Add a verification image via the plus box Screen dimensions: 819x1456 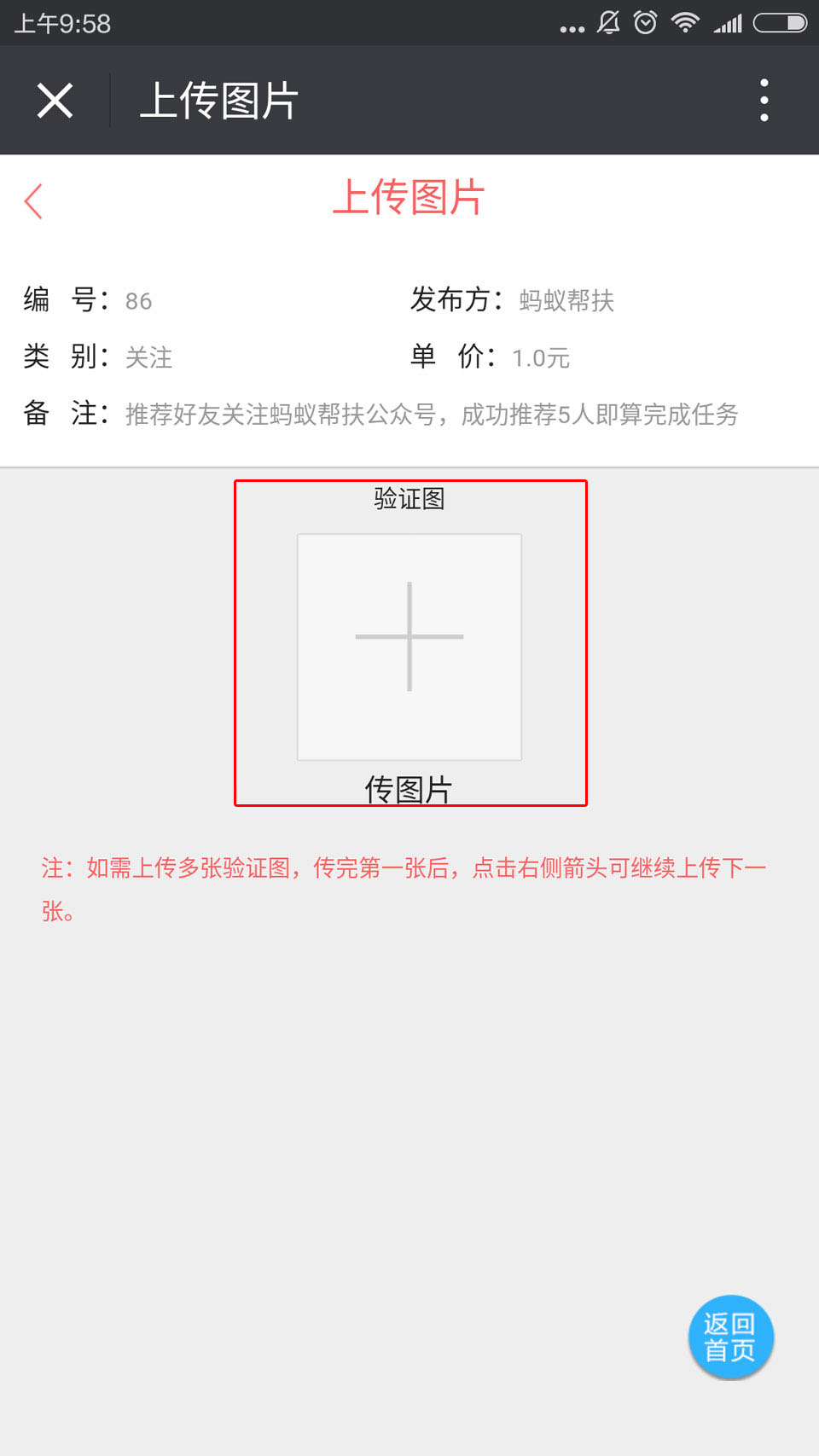(409, 647)
